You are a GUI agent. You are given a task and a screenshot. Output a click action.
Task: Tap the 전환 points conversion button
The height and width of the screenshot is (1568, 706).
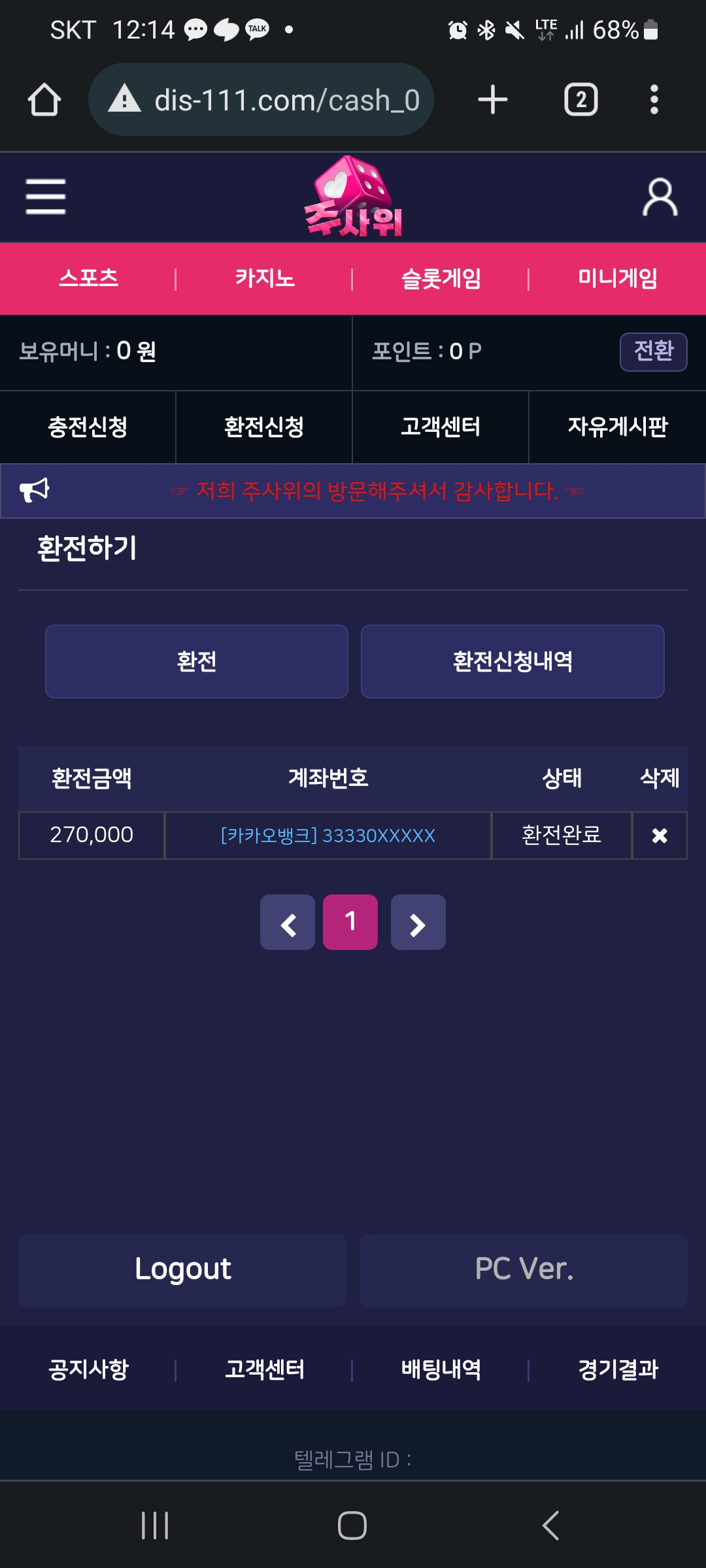654,351
